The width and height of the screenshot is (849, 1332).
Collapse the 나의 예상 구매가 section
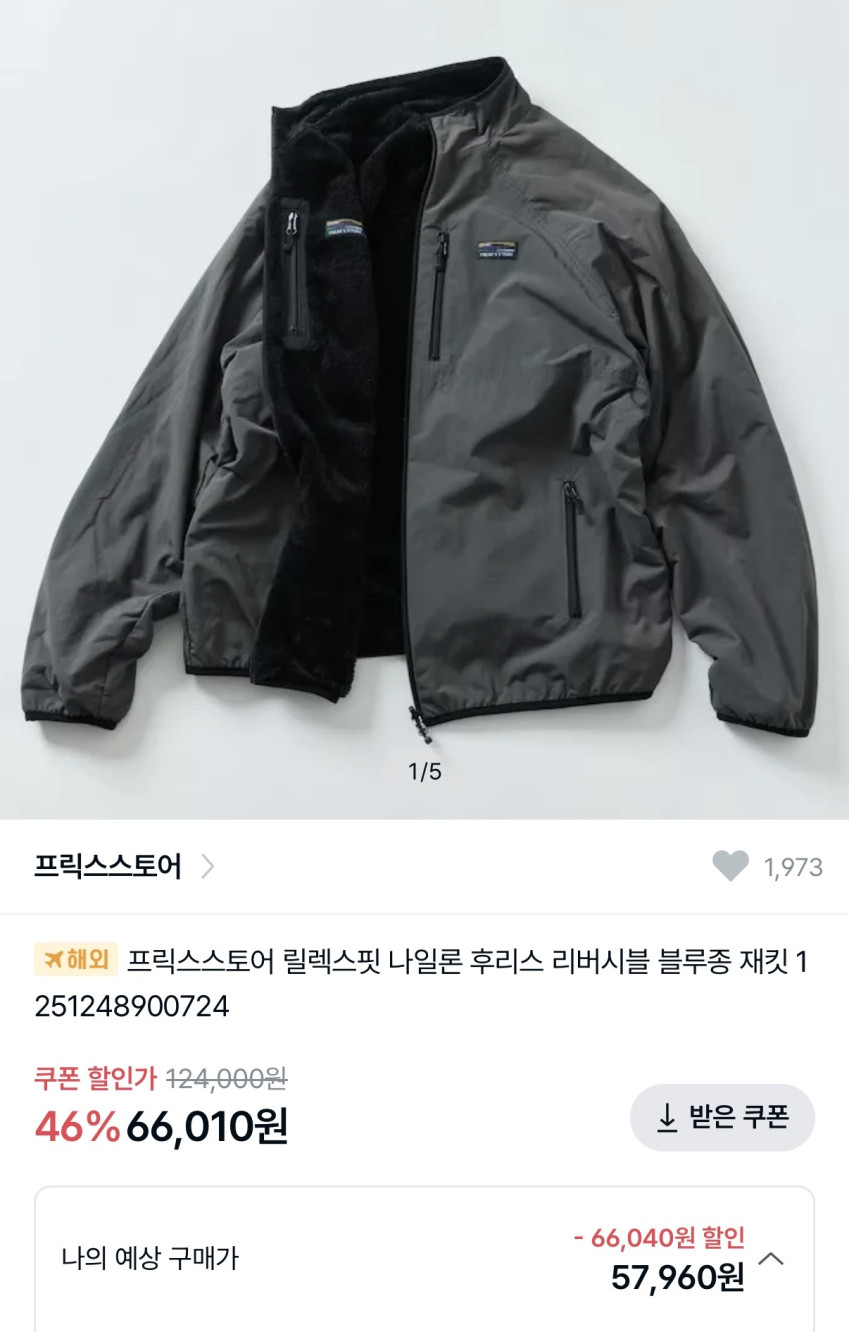pyautogui.click(x=771, y=1258)
